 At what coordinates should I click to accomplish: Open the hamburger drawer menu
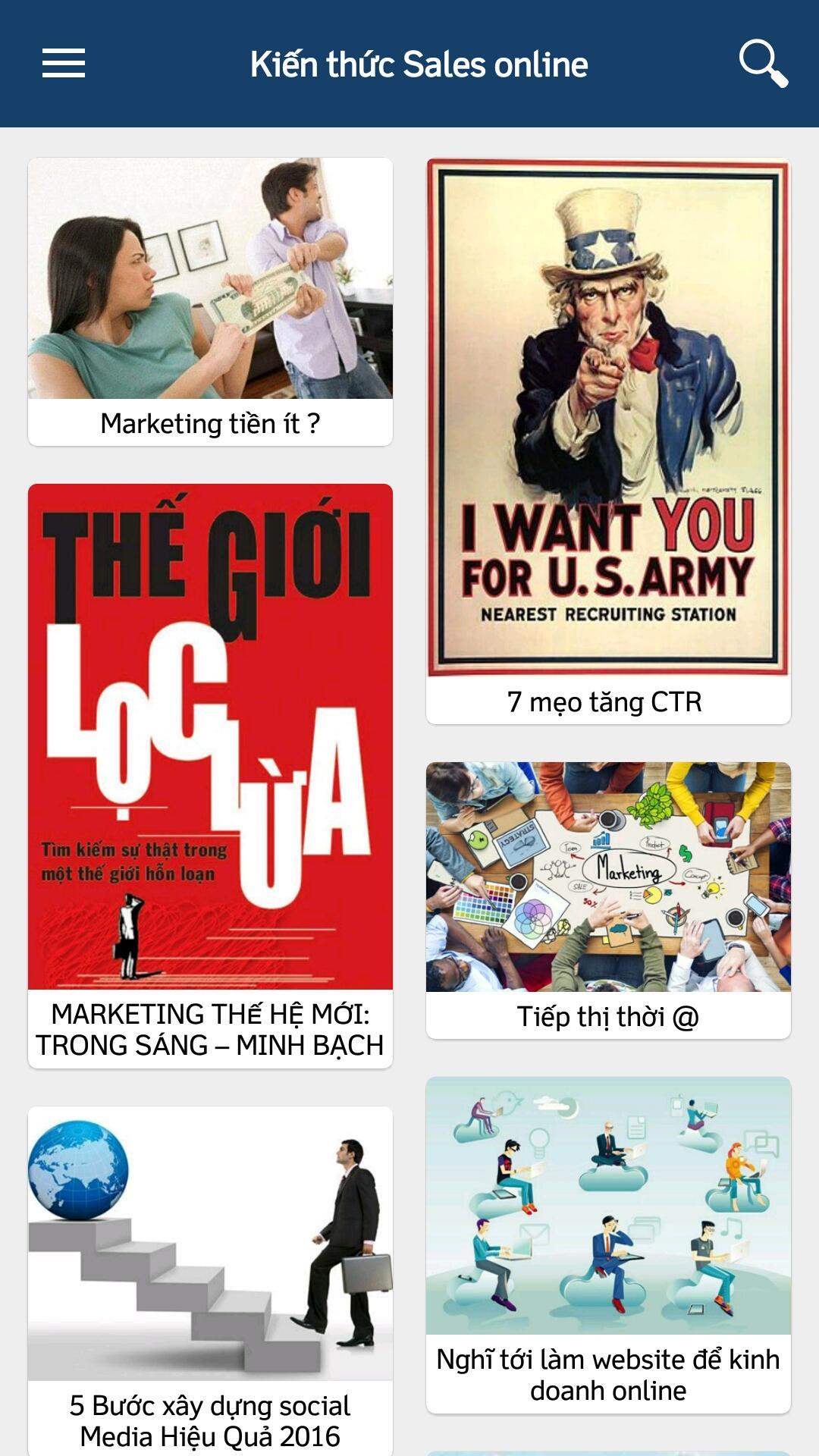64,64
